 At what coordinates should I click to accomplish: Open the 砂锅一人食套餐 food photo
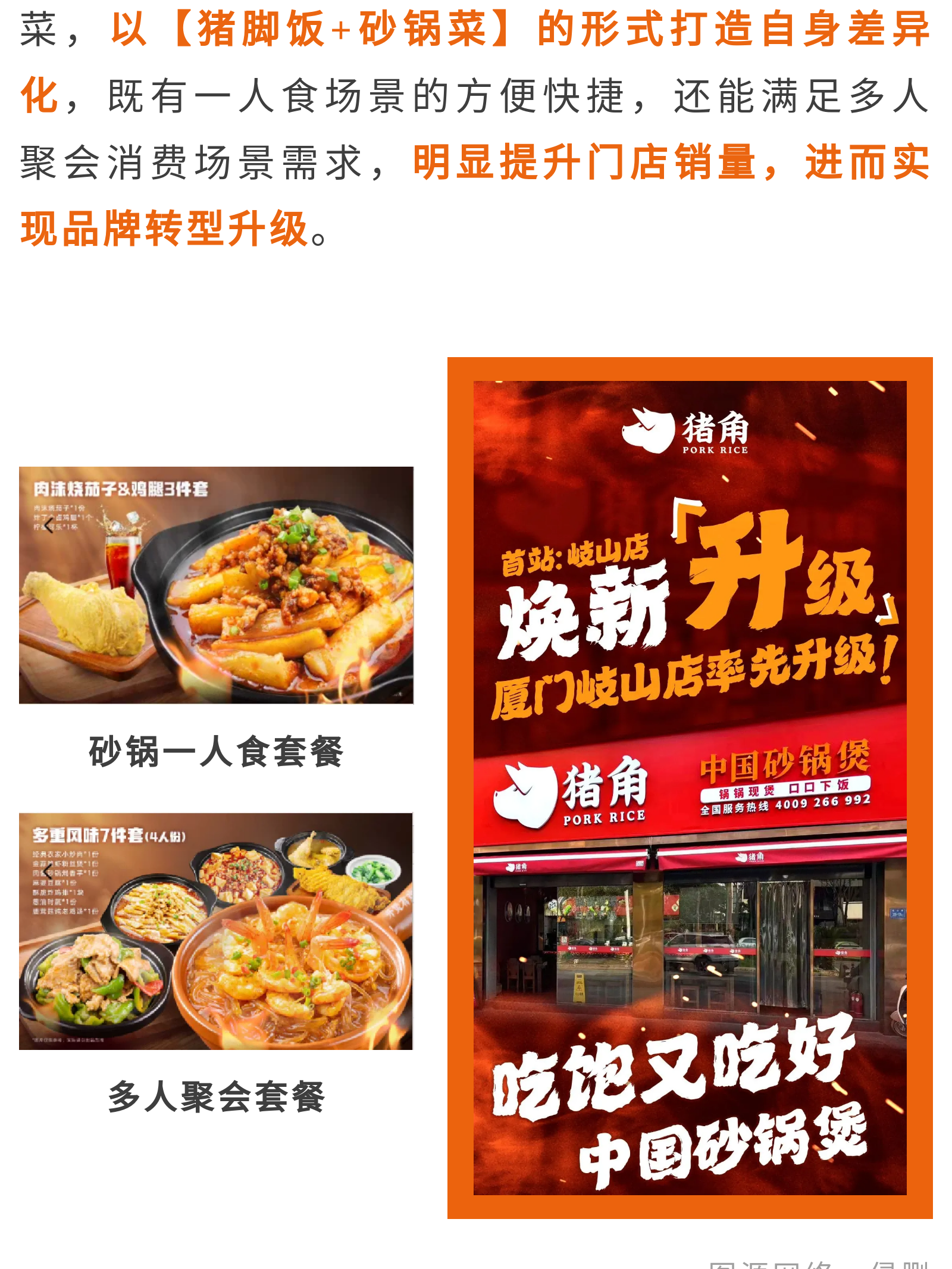click(x=216, y=585)
